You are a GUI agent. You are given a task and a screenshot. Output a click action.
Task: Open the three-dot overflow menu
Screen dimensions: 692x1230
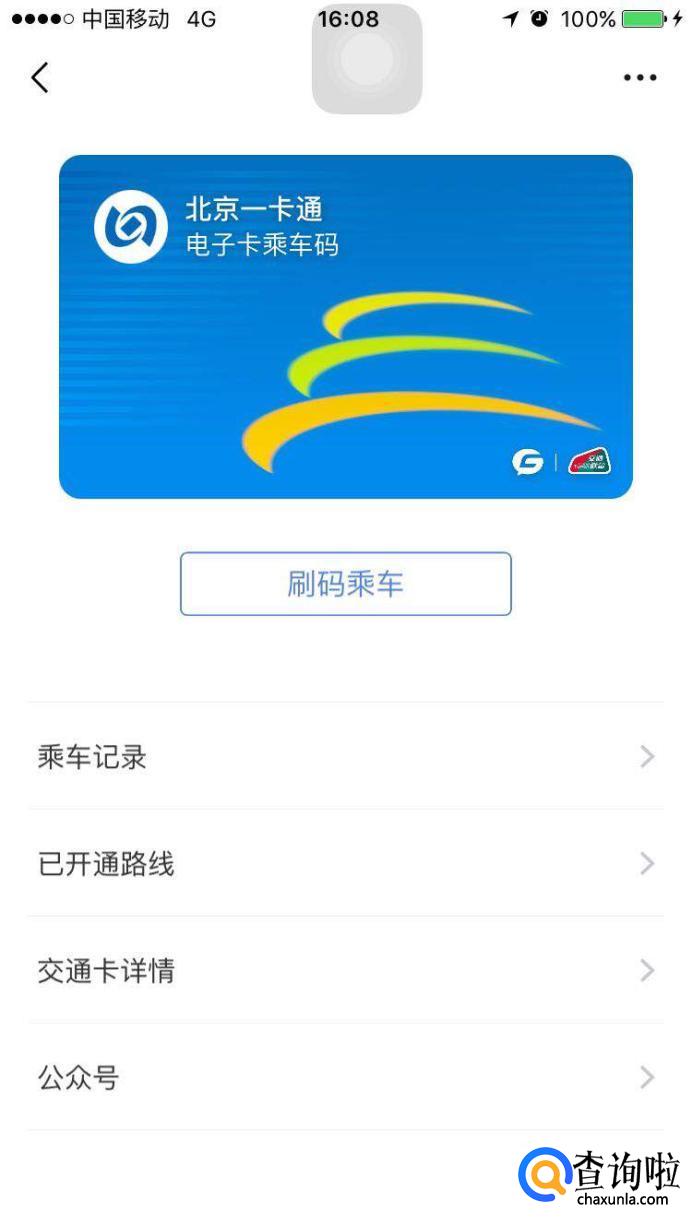tap(639, 78)
